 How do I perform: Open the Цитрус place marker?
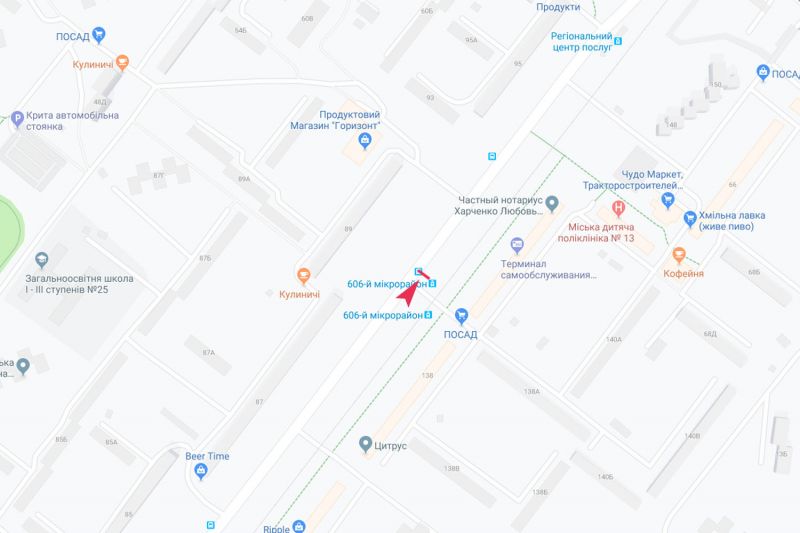[366, 443]
